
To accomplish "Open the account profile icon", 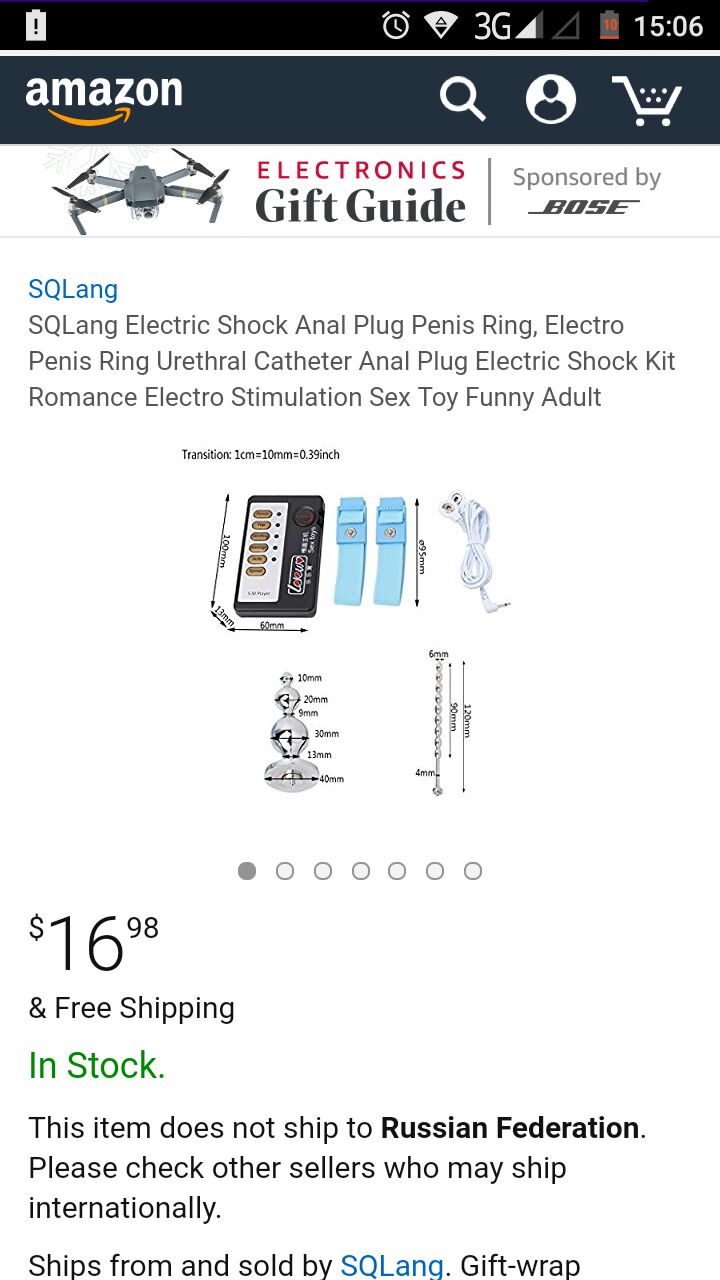I will (551, 100).
